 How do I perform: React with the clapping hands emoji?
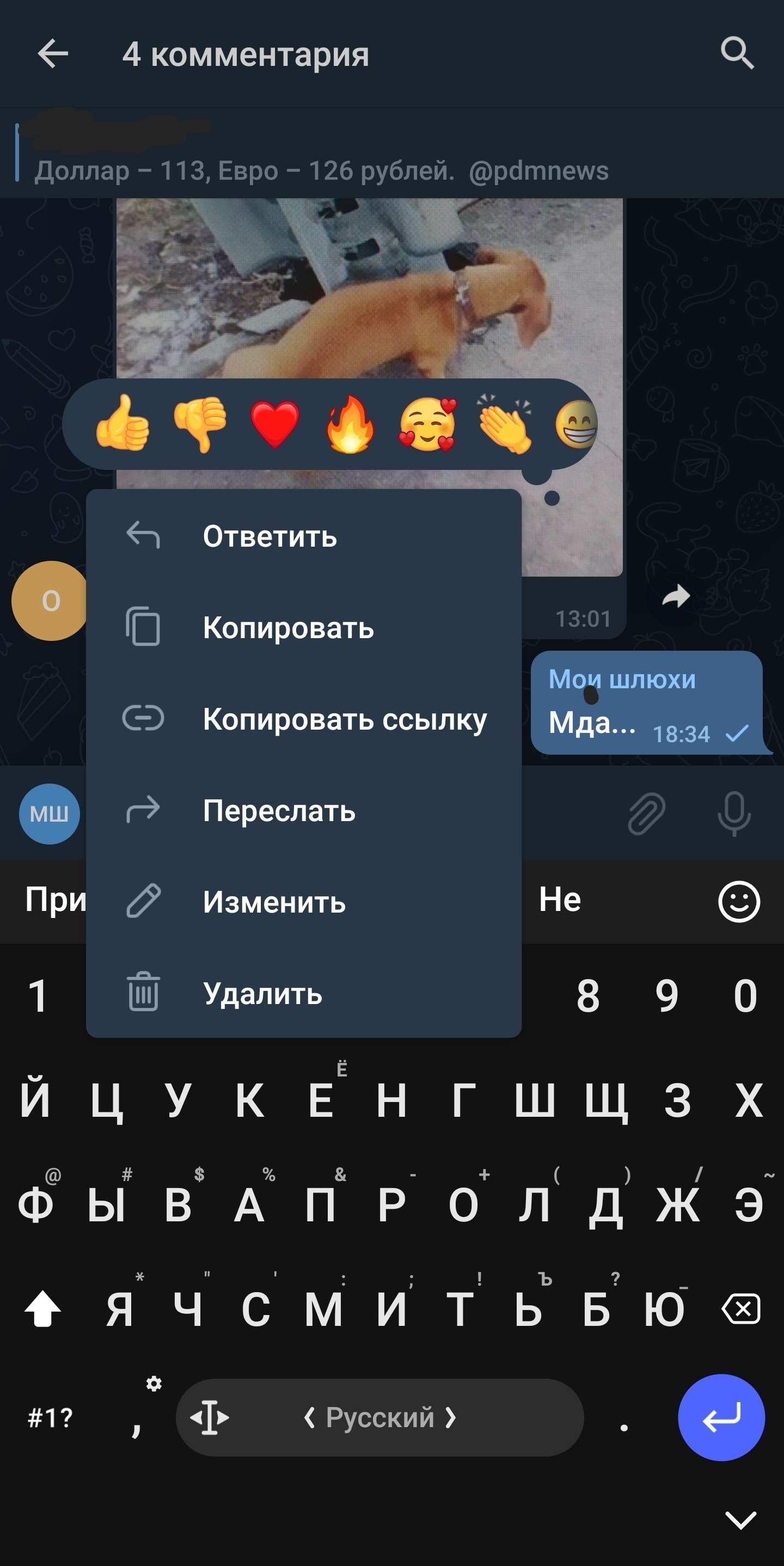(505, 423)
